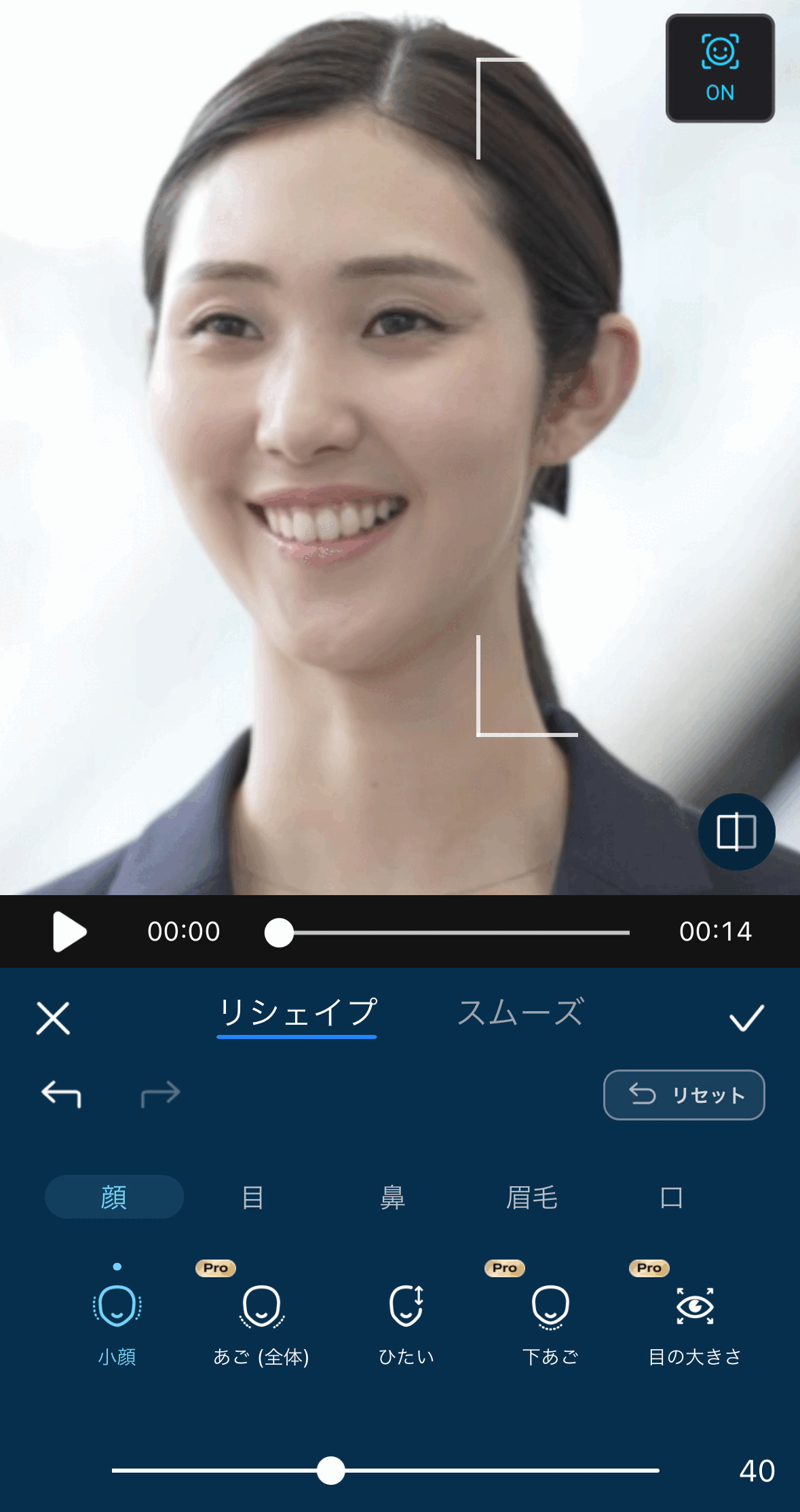Viewport: 800px width, 1512px height.
Task: Confirm changes with the checkmark
Action: 746,1018
